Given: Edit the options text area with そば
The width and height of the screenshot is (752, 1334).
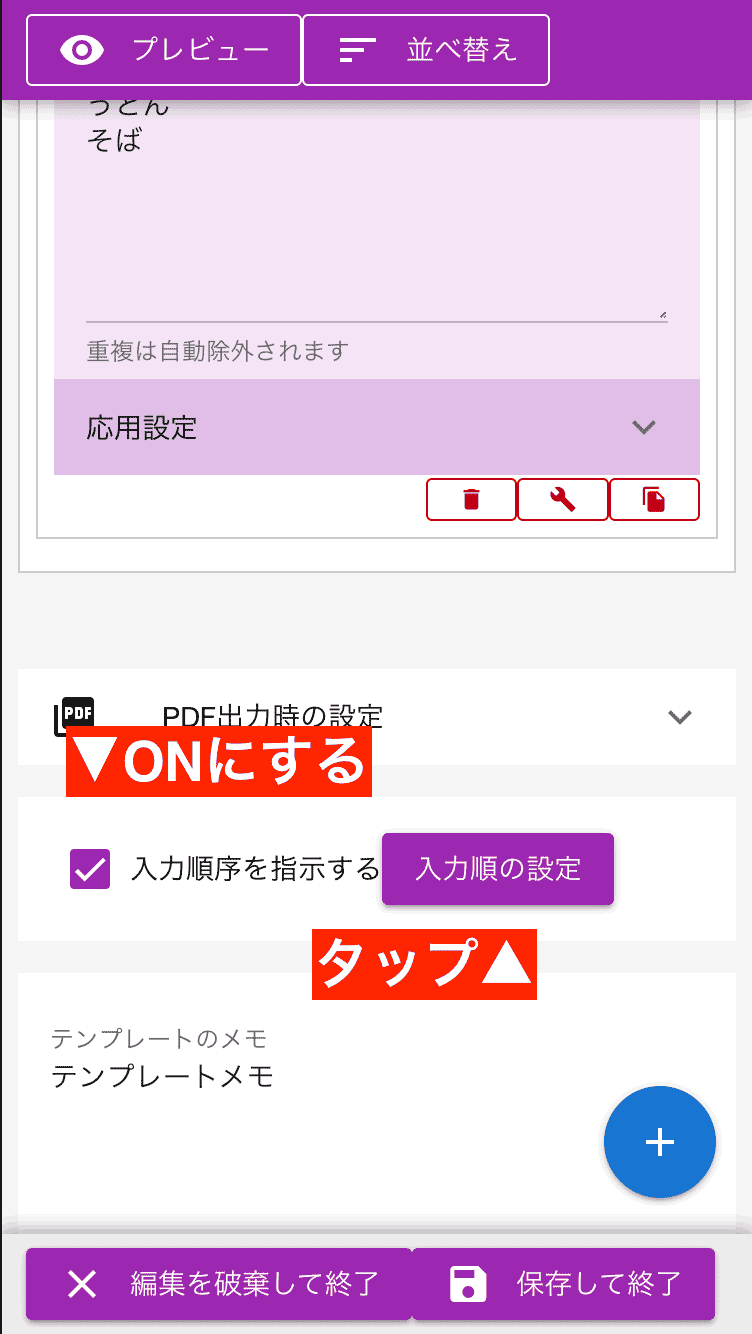Looking at the screenshot, I should coord(376,220).
